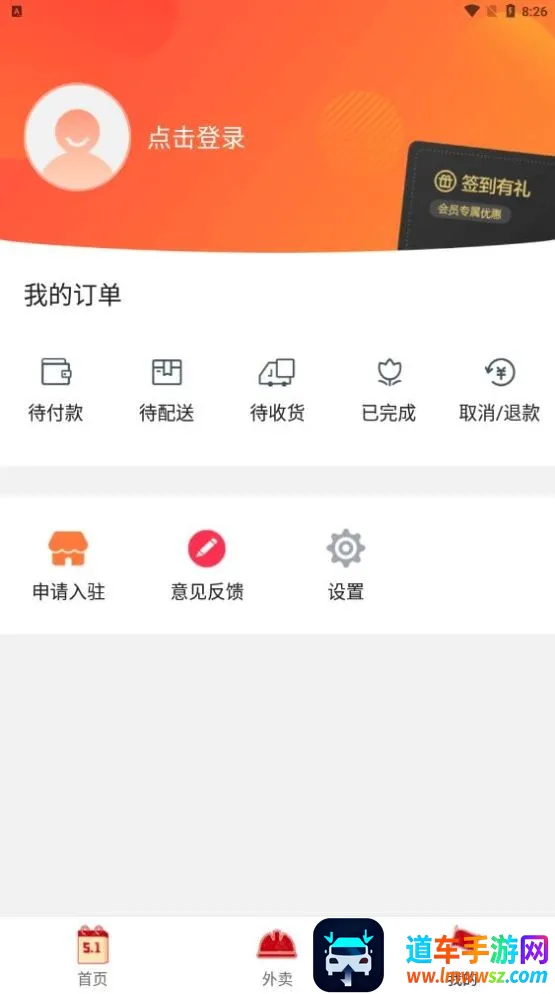Screen dimensions: 555x994
Task: Switch to the 外卖 takeout tab
Action: coord(277,956)
